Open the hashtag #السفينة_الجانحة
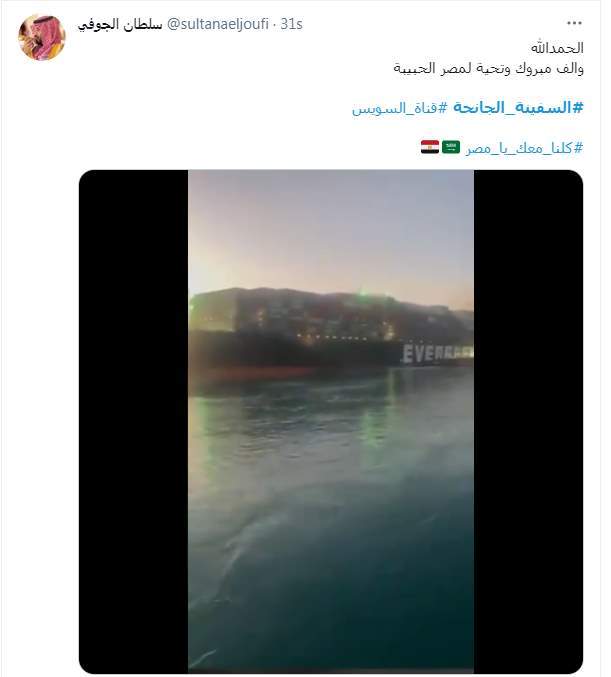611x677 pixels. click(x=518, y=107)
